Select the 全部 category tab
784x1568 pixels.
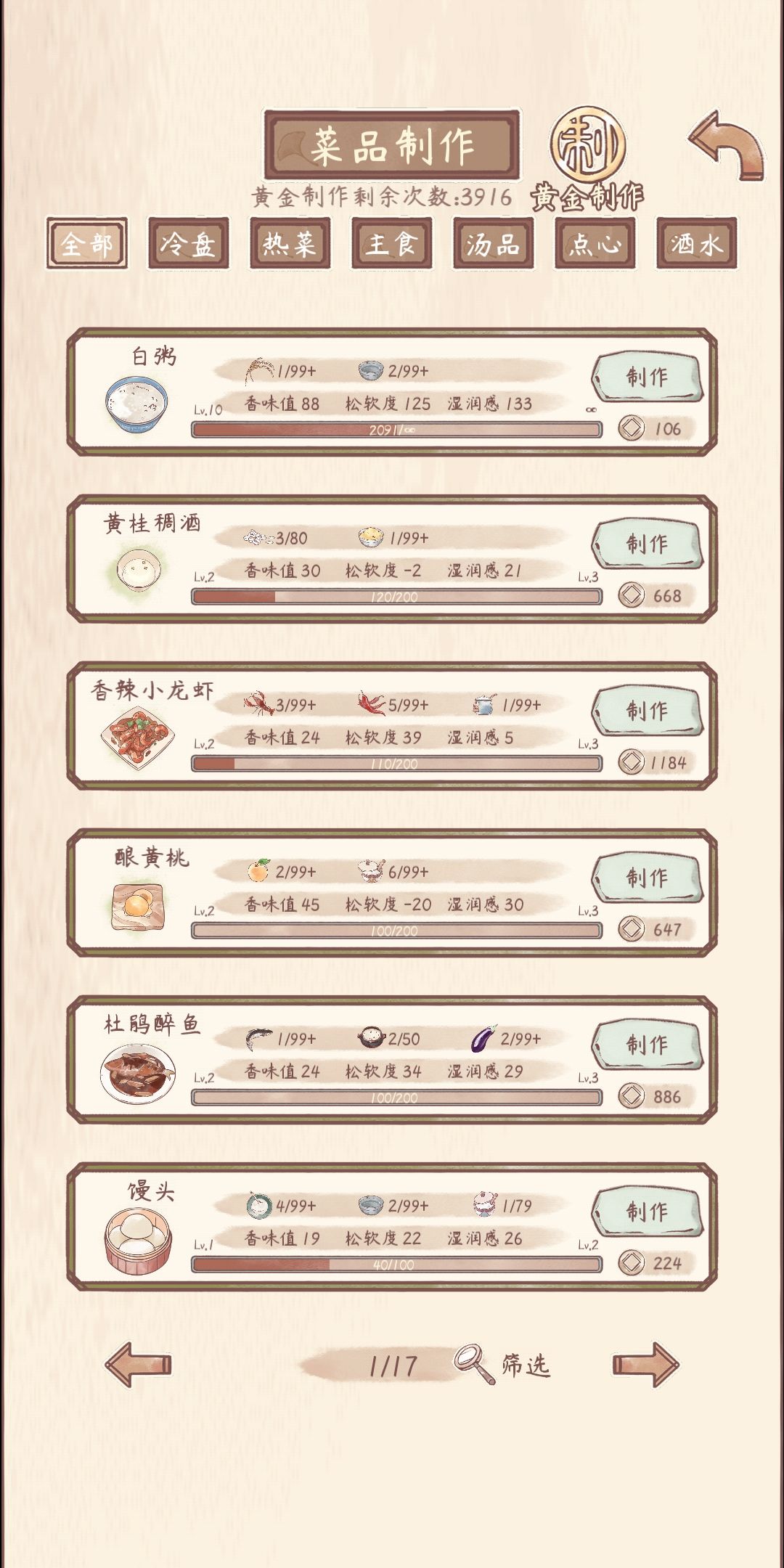coord(87,244)
